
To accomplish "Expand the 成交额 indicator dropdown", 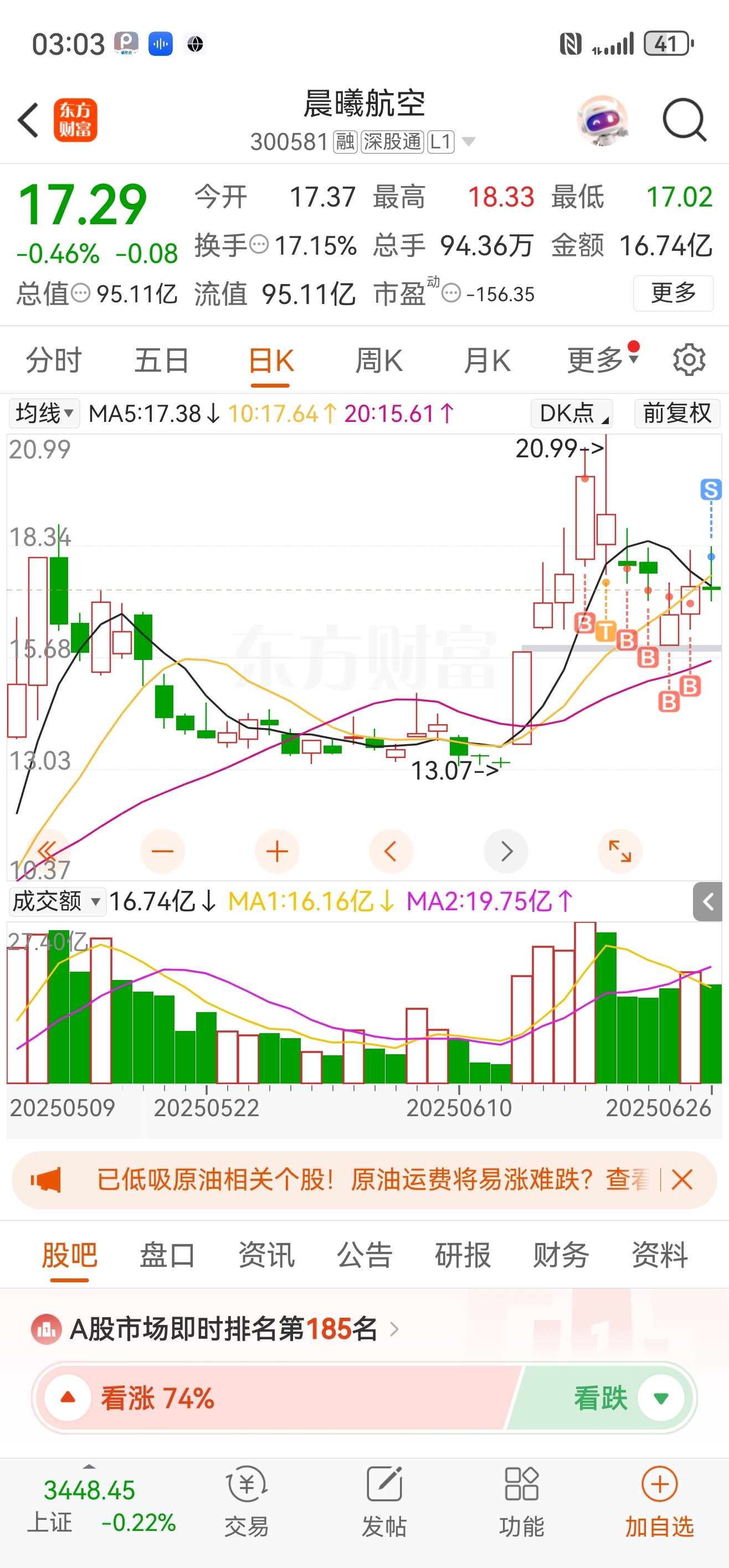I will click(x=56, y=901).
